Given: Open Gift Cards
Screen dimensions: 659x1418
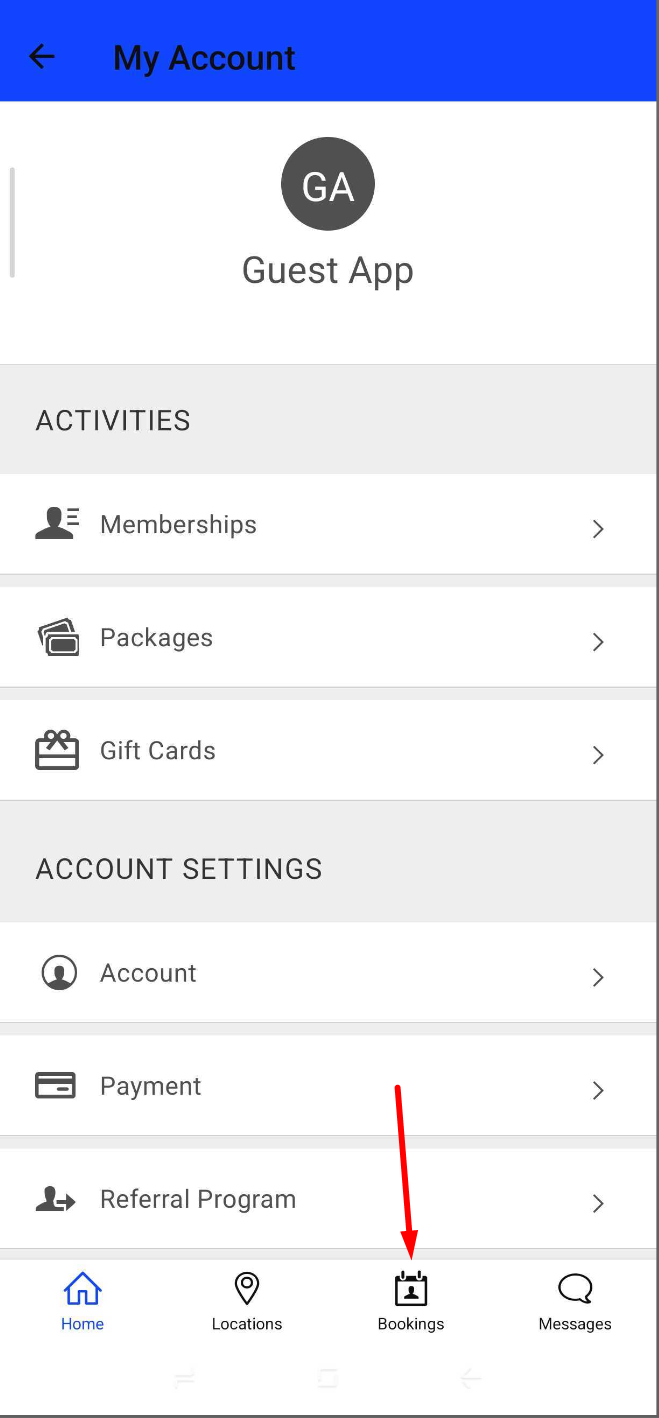Looking at the screenshot, I should coord(328,751).
